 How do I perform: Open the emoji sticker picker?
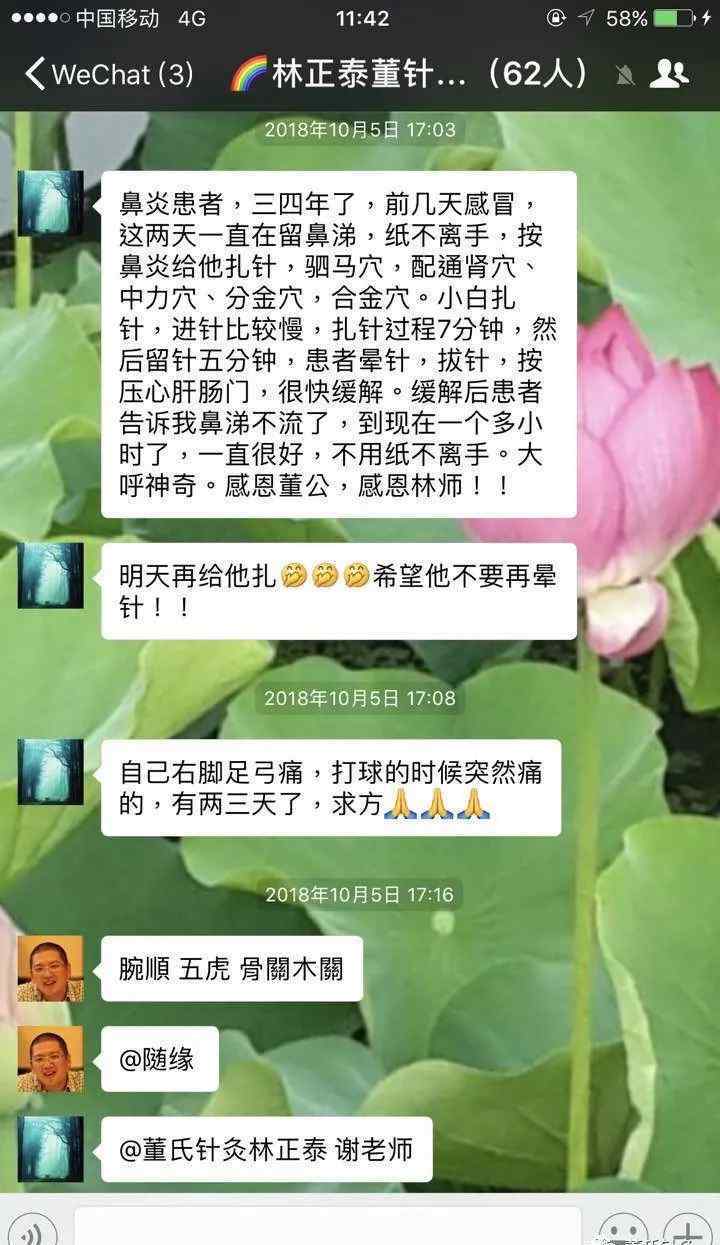click(623, 1229)
